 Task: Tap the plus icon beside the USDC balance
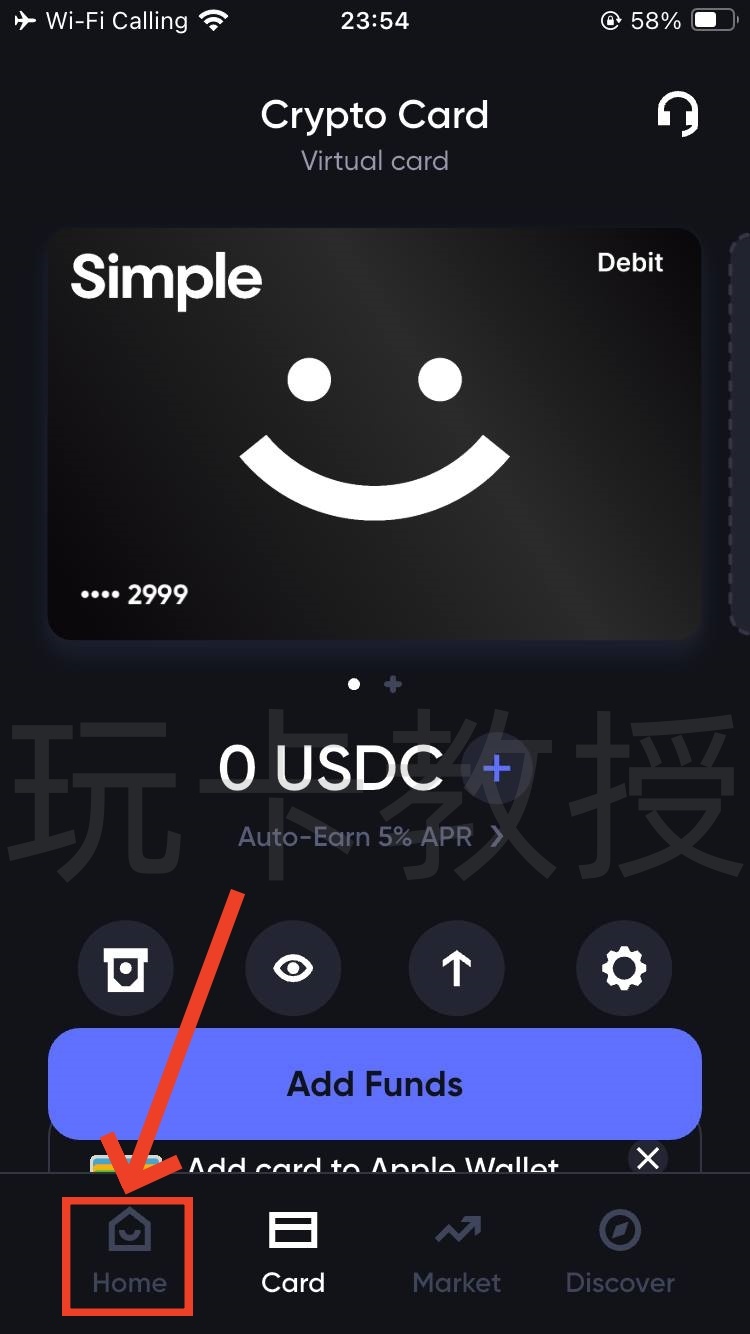(x=495, y=768)
